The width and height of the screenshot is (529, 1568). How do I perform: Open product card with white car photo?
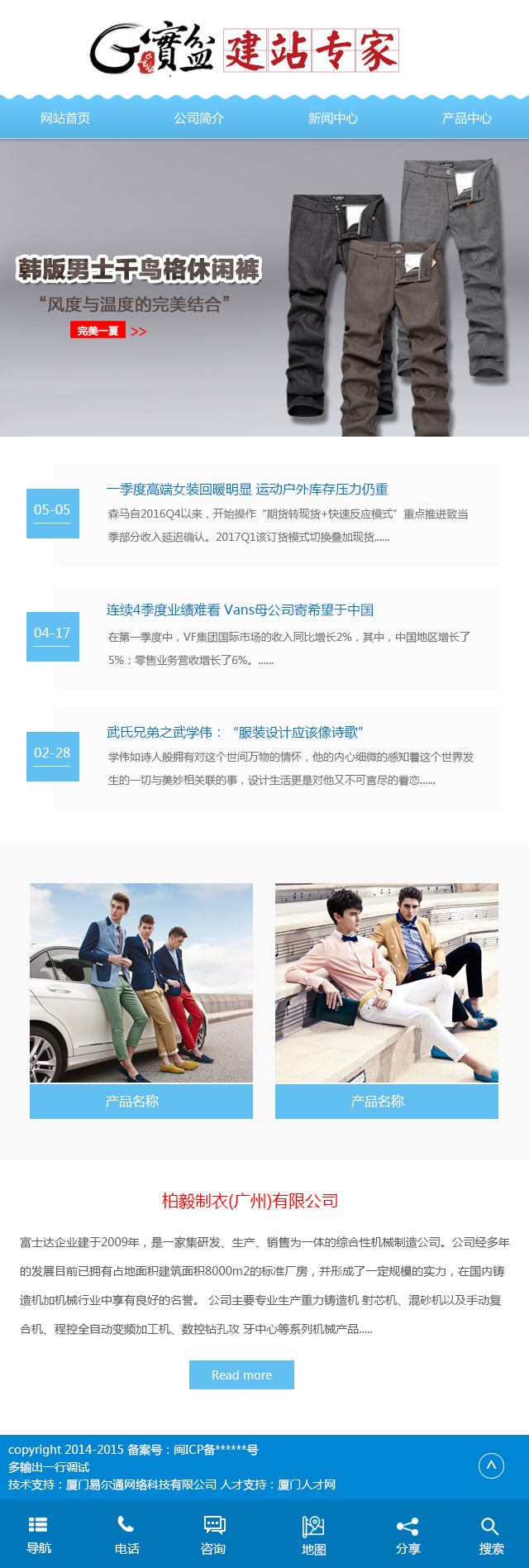point(141,1000)
